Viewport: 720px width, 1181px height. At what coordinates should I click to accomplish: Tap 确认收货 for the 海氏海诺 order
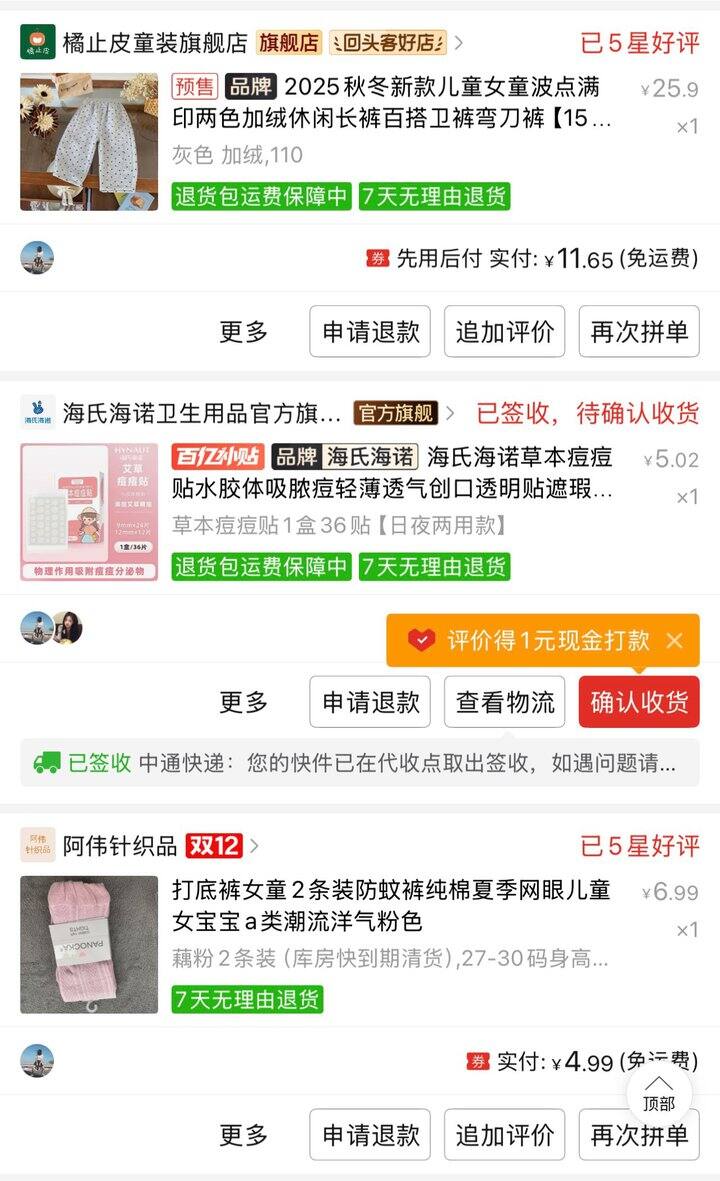pos(639,702)
